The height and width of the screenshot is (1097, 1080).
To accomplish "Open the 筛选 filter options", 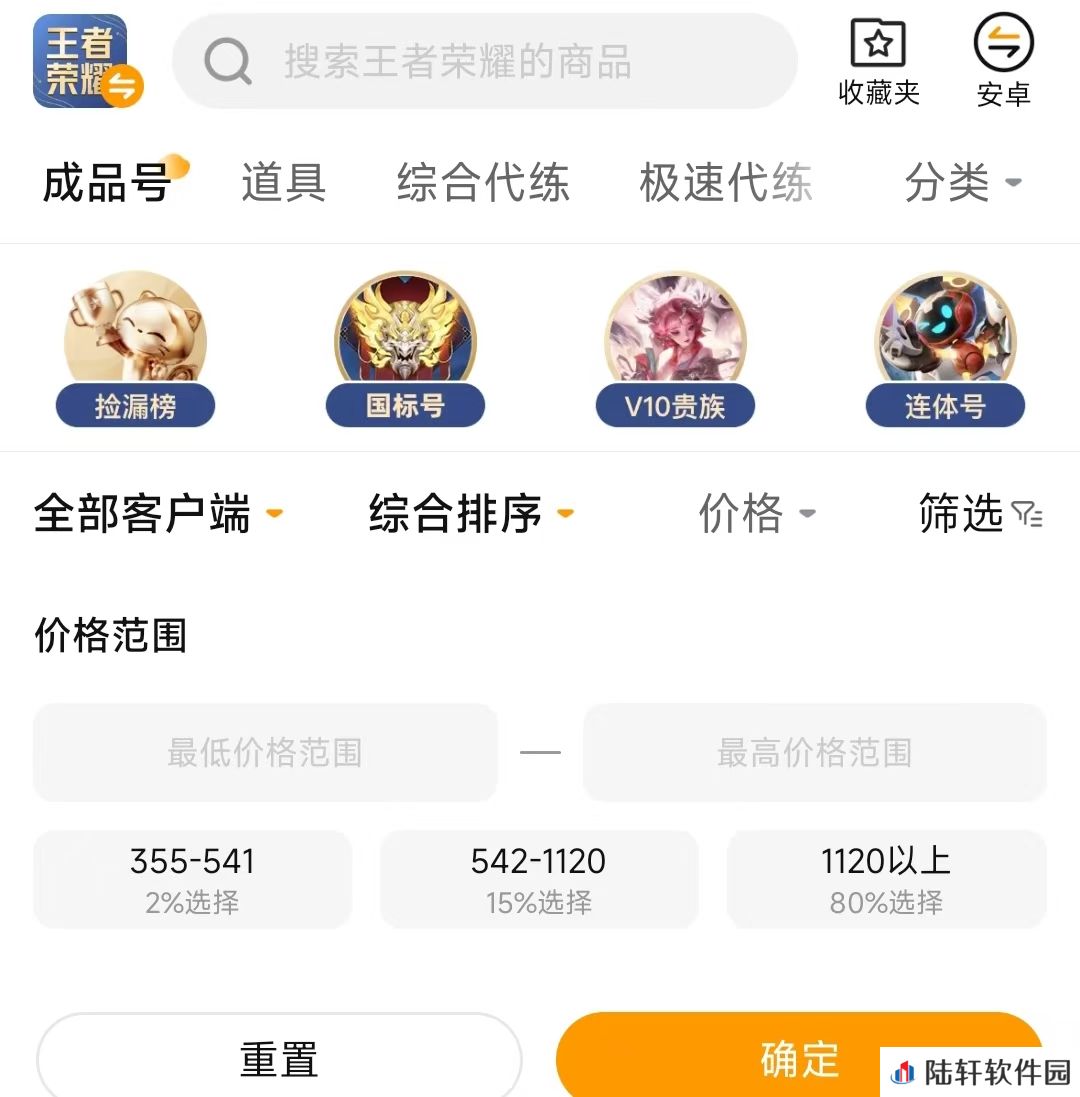I will [980, 514].
